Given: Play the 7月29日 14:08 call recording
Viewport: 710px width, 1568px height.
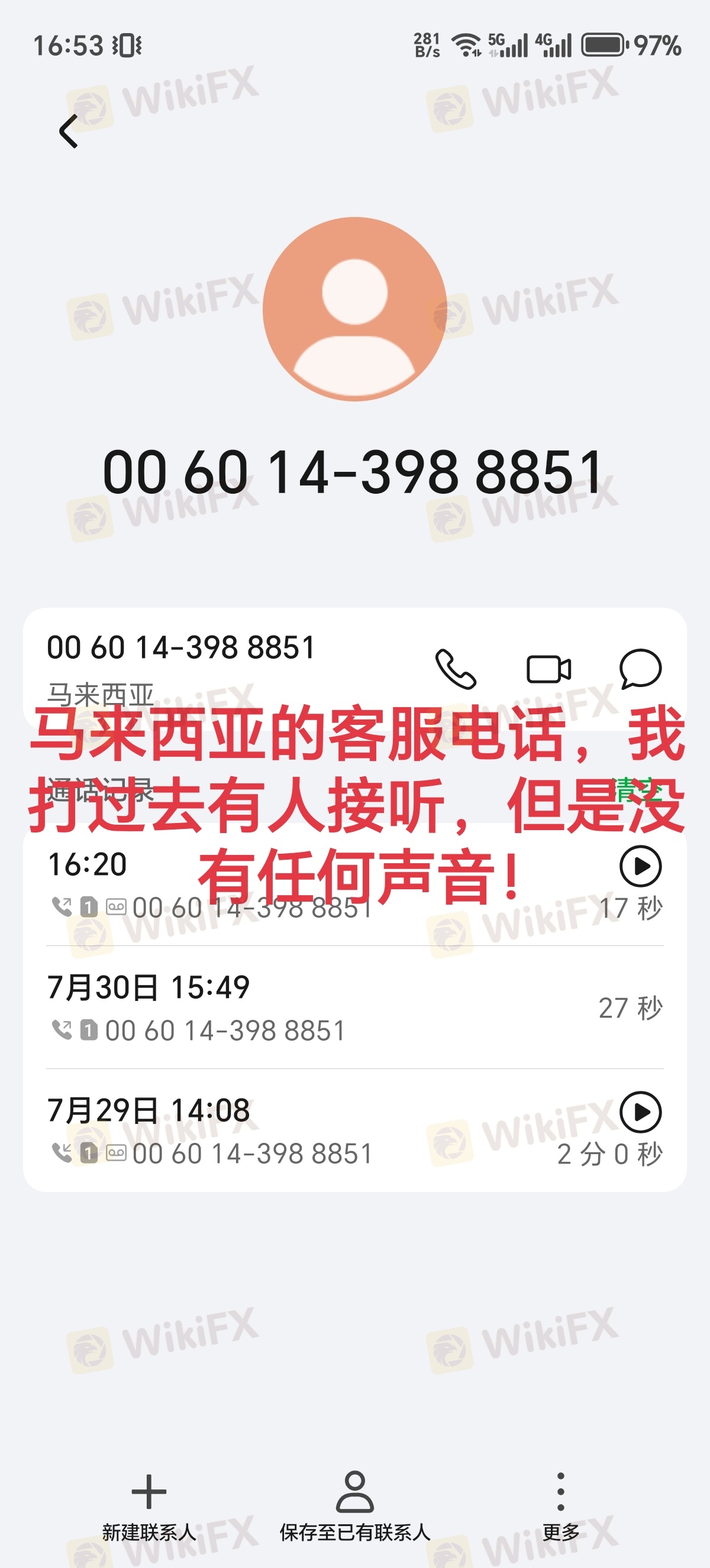Looking at the screenshot, I should click(x=640, y=1112).
